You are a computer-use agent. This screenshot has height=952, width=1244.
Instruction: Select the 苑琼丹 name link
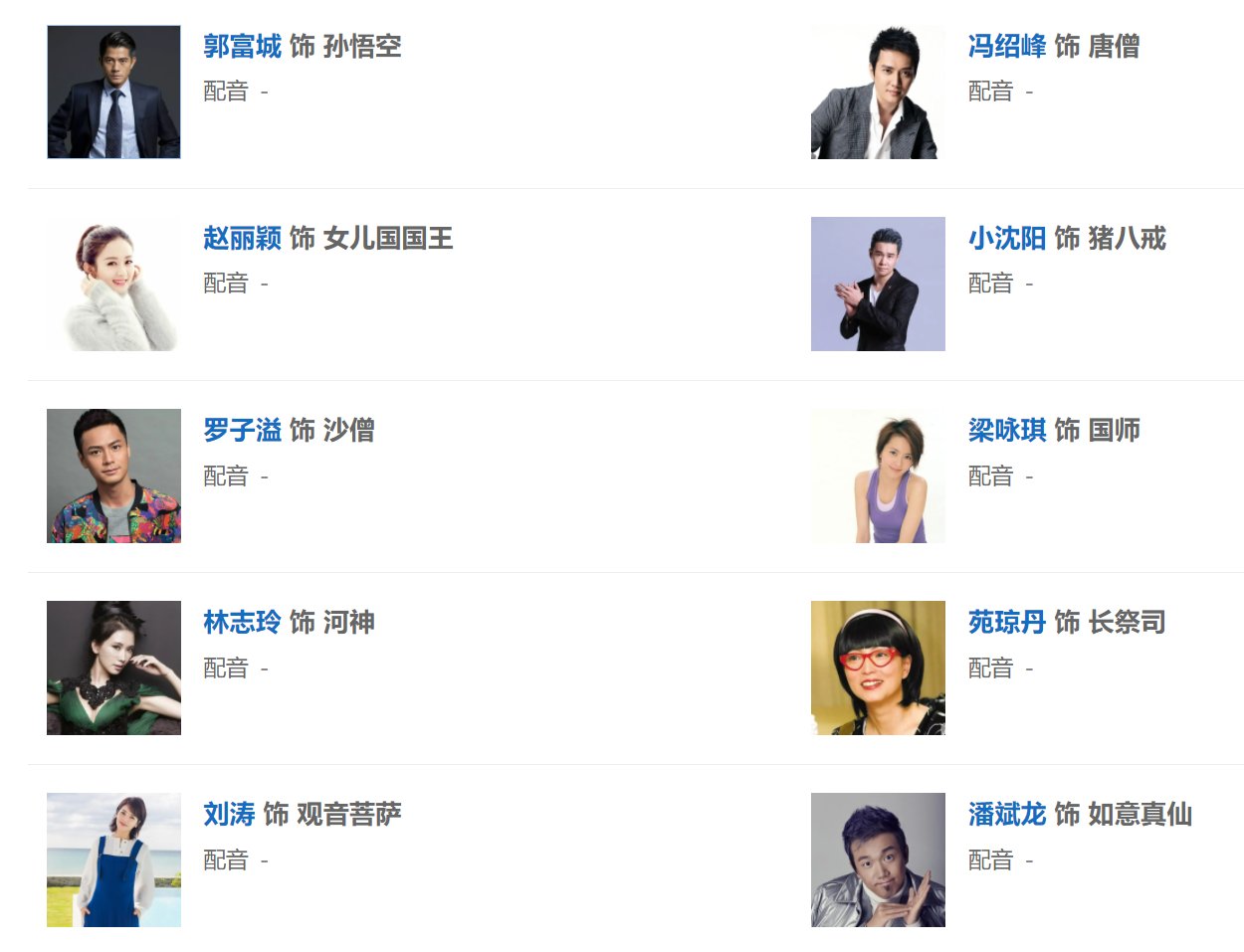coord(1006,622)
